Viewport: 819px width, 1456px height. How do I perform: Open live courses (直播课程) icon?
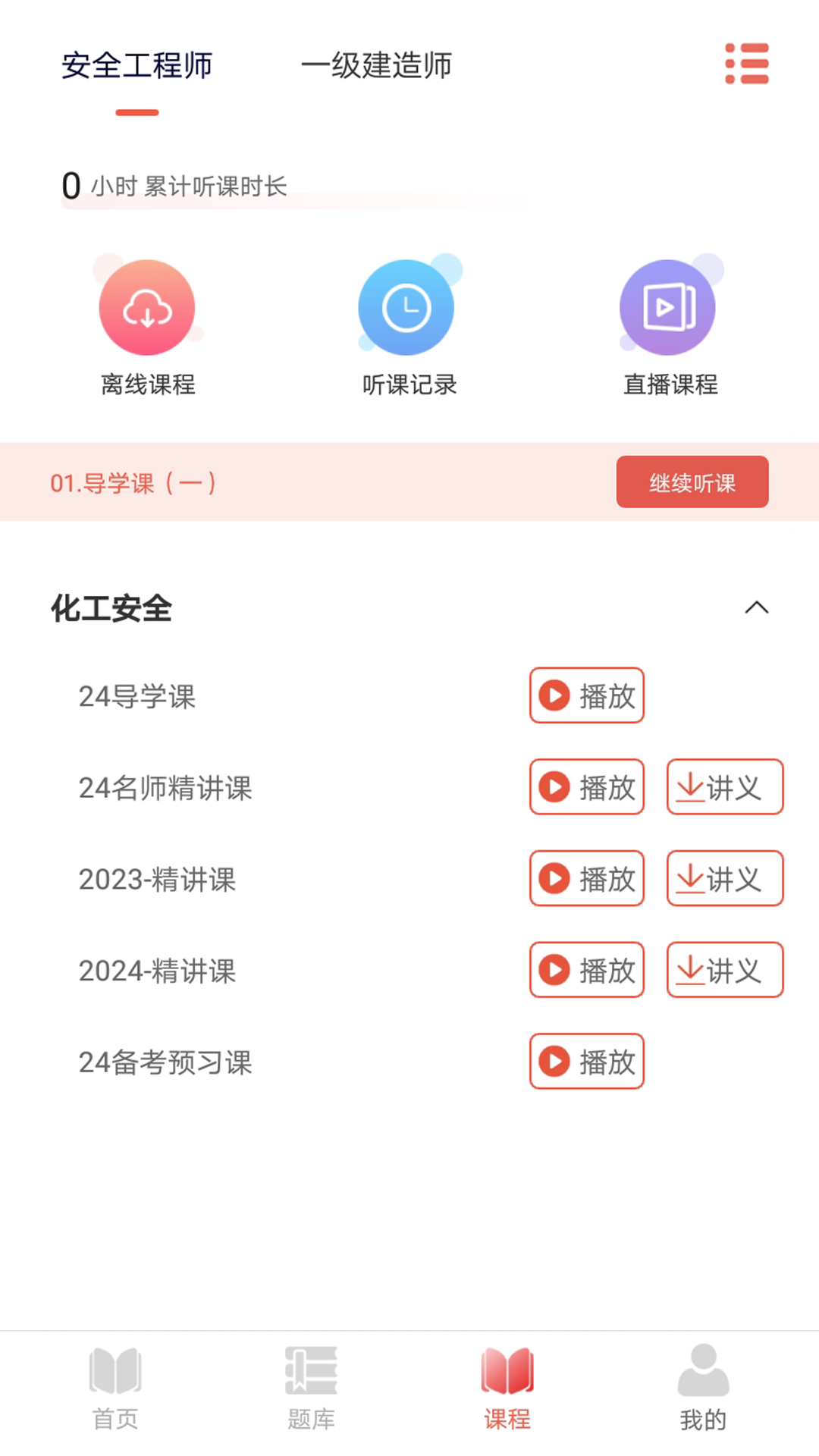tap(668, 306)
